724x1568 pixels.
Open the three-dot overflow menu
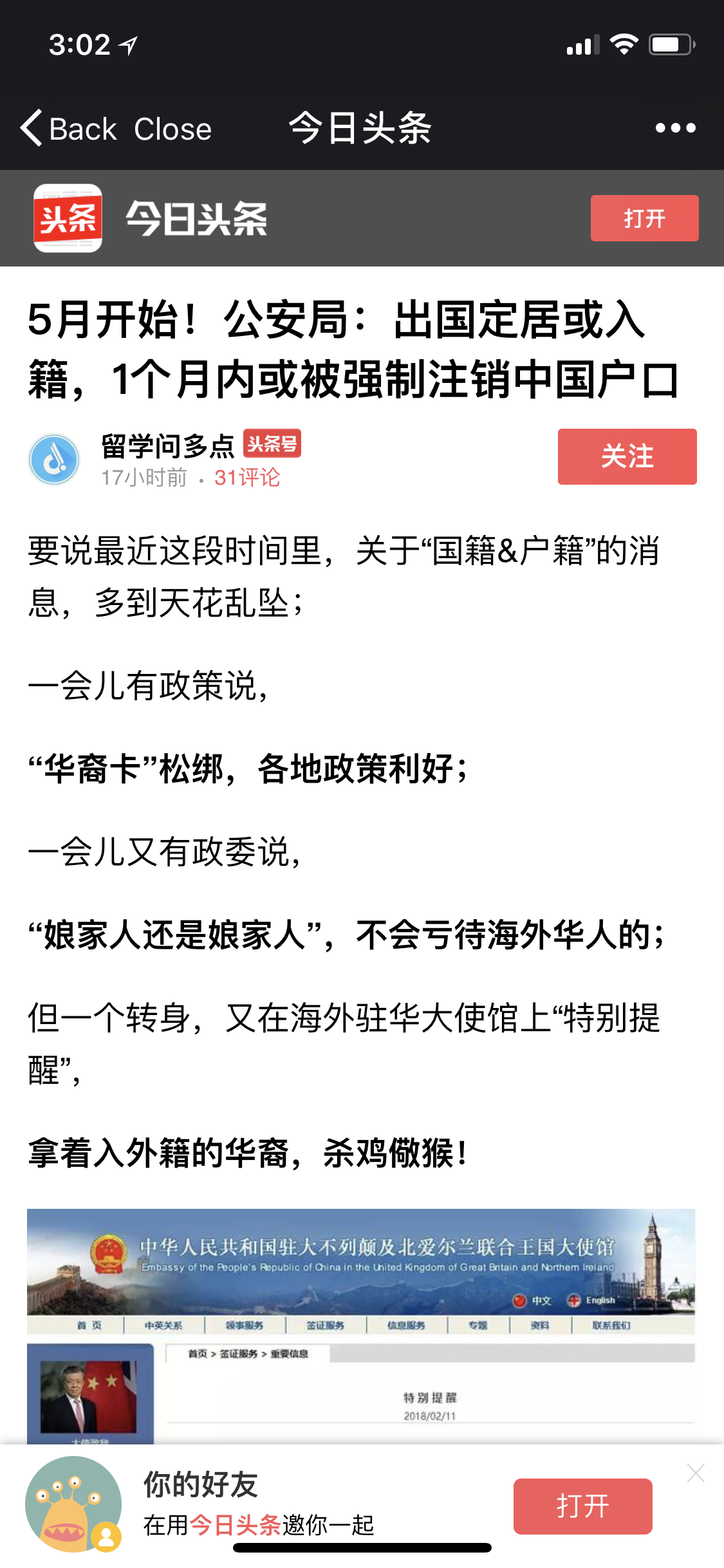click(x=675, y=128)
